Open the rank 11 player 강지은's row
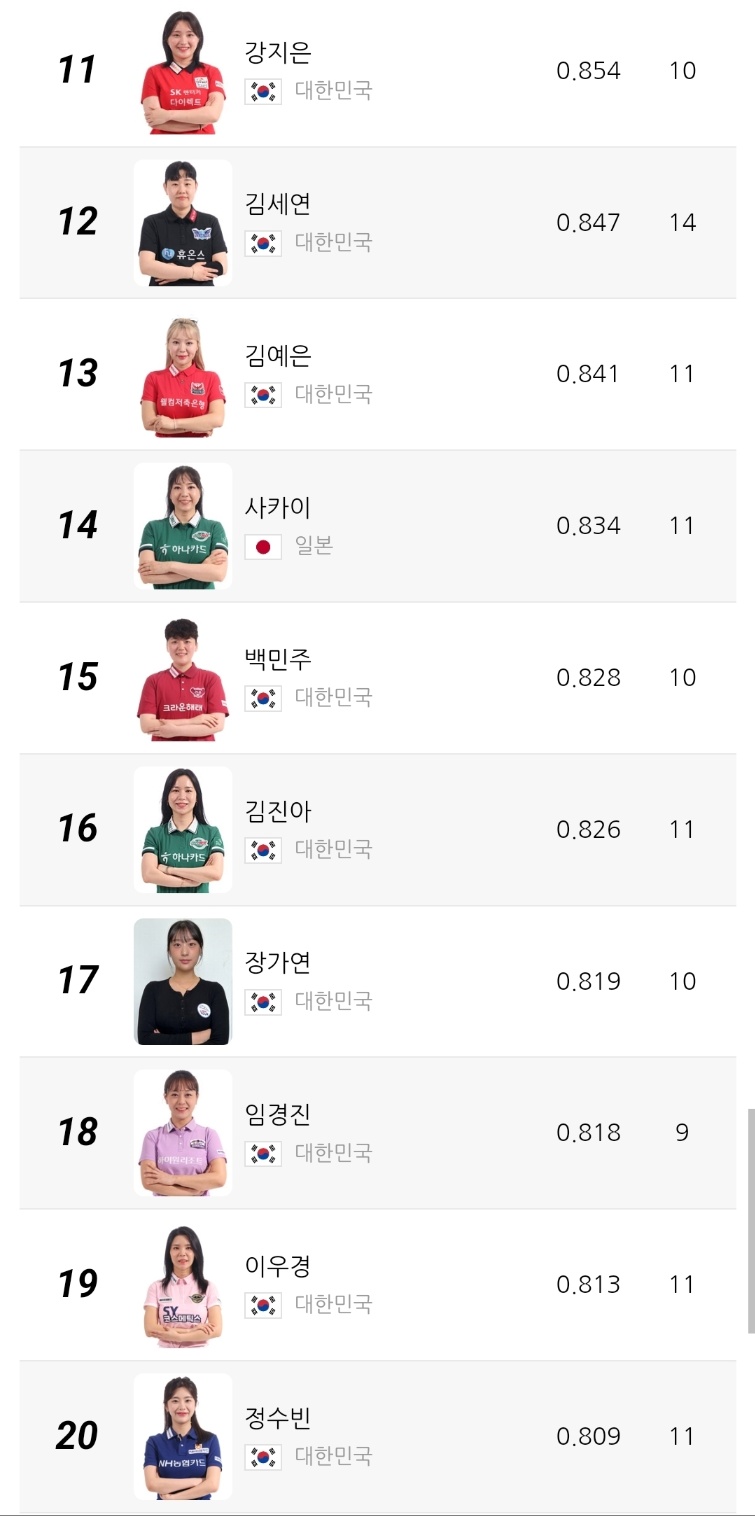The height and width of the screenshot is (1516, 755). [x=378, y=72]
